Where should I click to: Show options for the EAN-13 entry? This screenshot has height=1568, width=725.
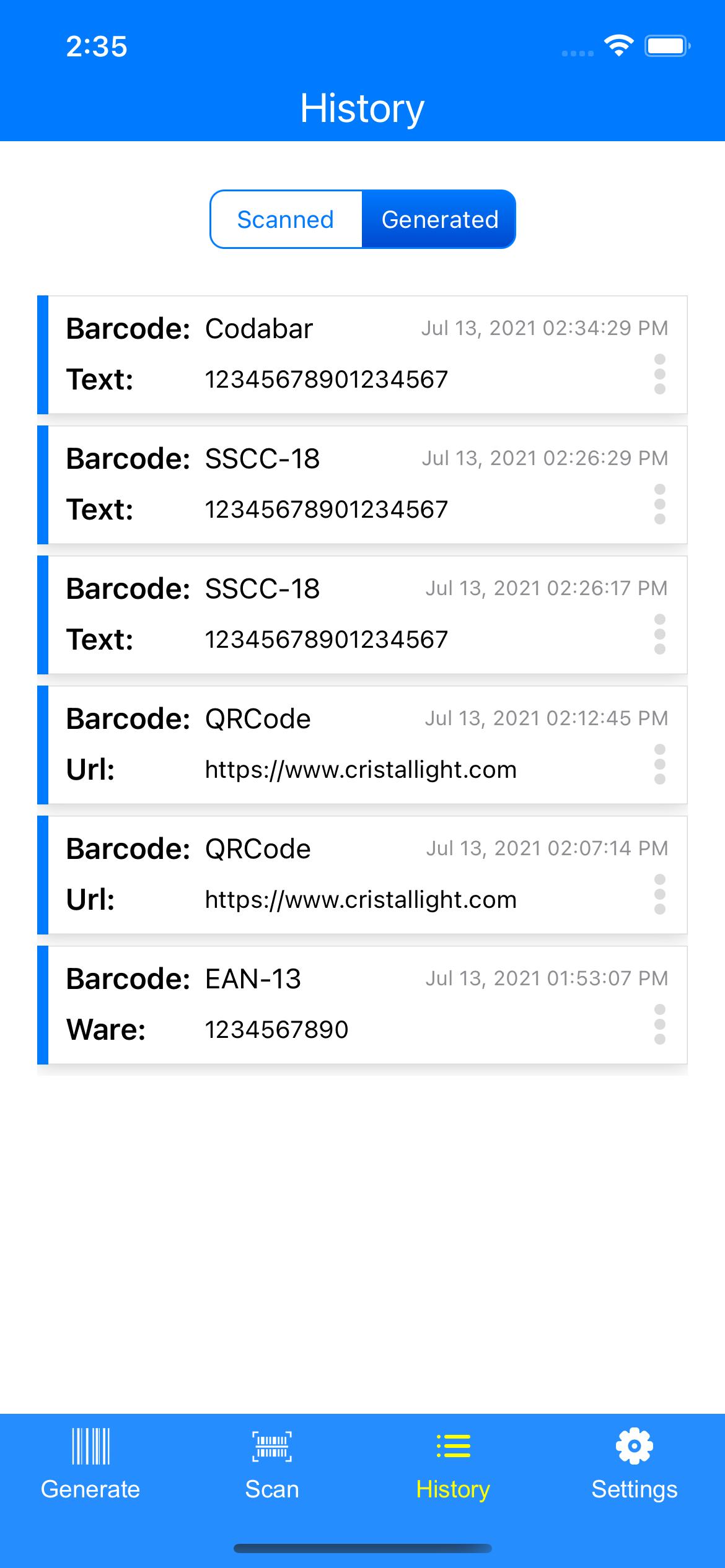660,1024
